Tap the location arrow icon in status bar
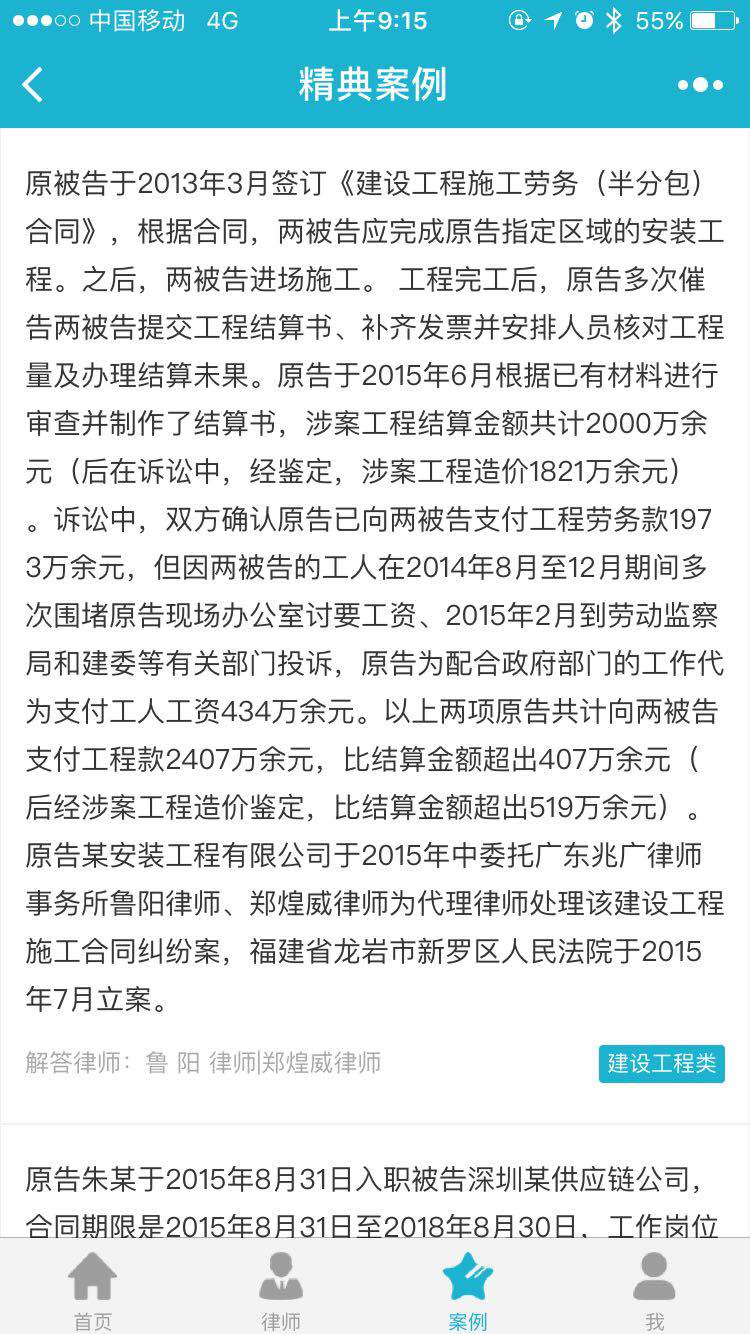The image size is (750, 1334). 554,17
